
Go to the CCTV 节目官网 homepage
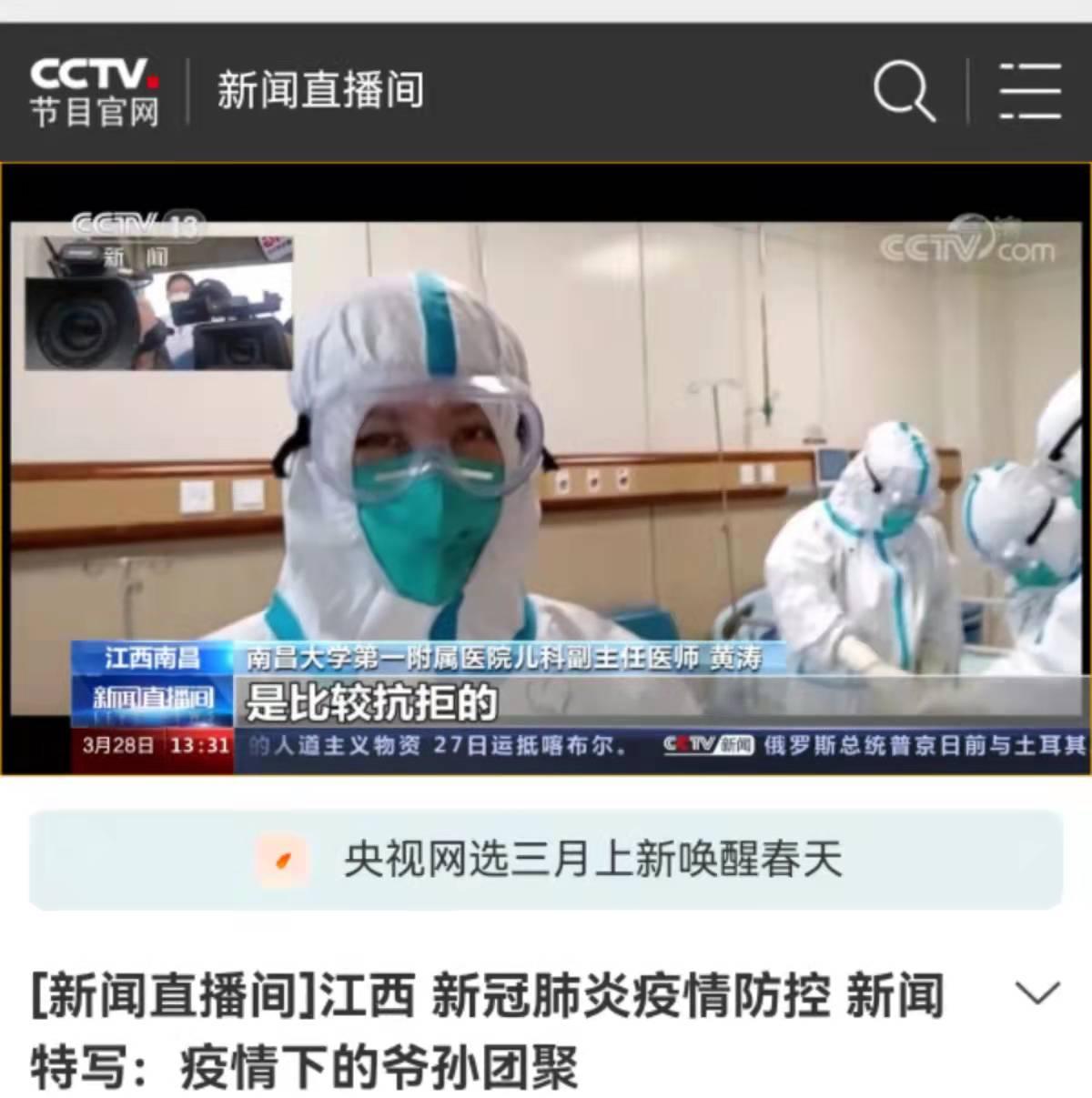tap(95, 91)
